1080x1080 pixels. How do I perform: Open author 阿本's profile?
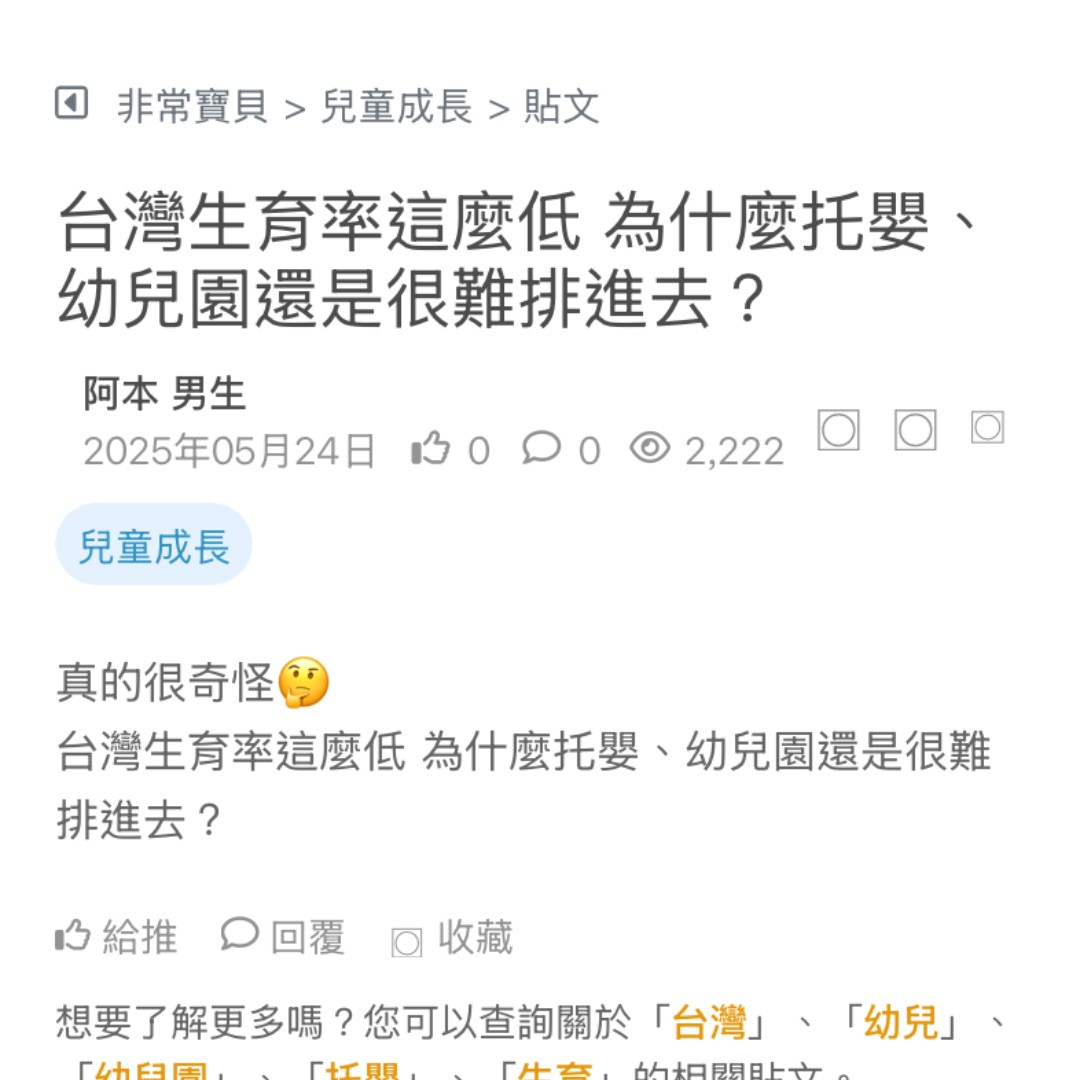[x=120, y=394]
